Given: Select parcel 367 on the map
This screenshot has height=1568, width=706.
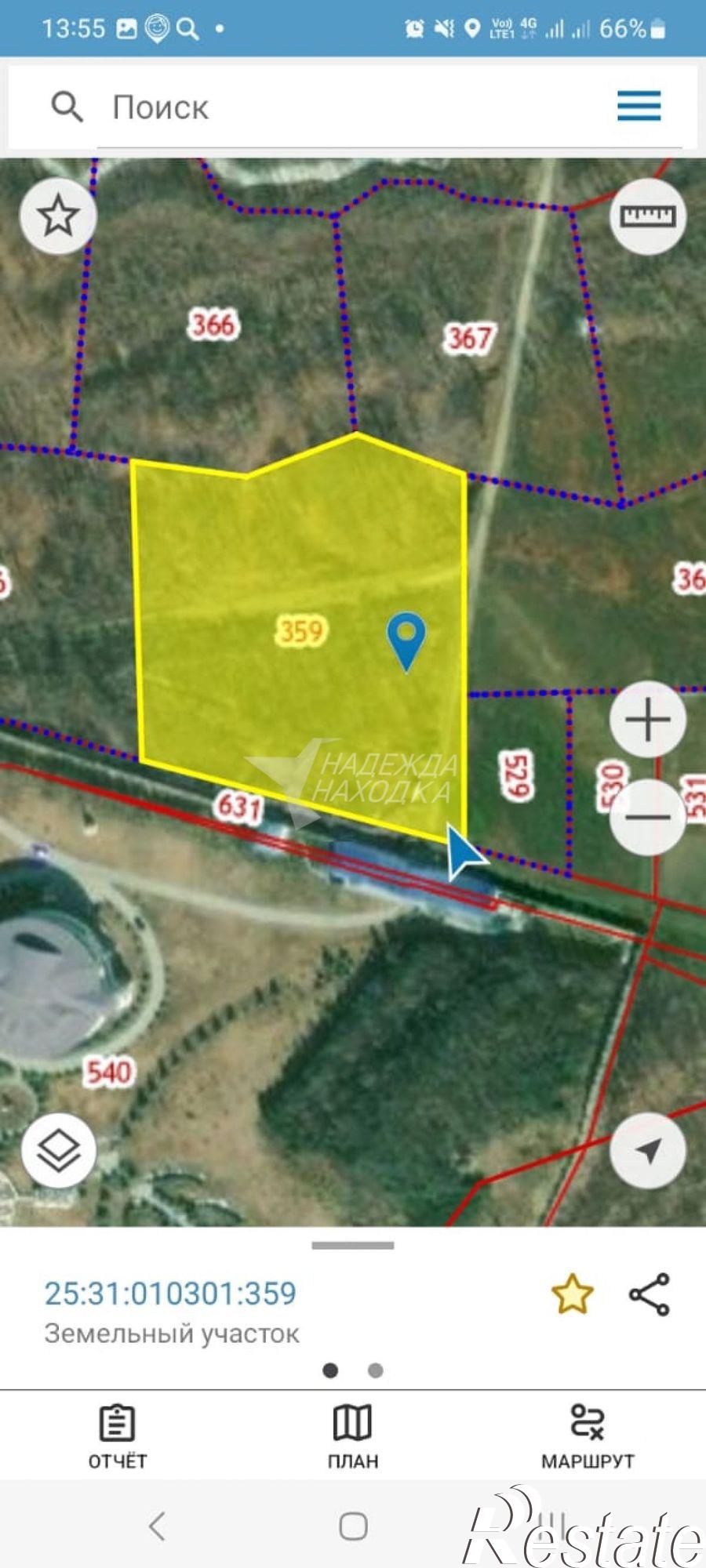Looking at the screenshot, I should 469,339.
